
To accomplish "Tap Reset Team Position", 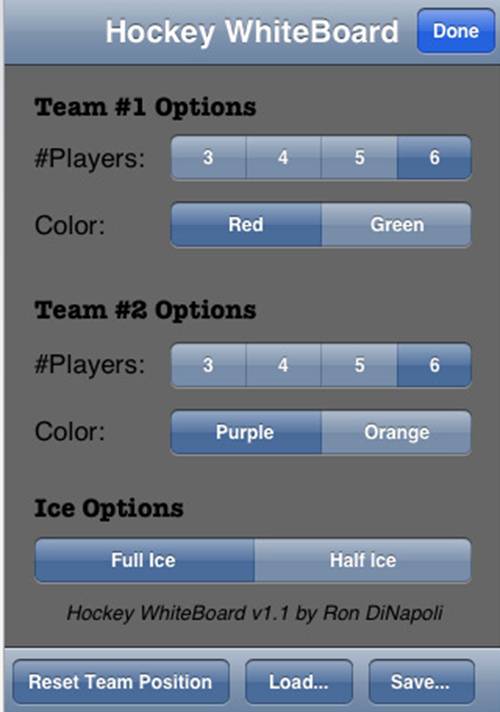I will pos(121,682).
